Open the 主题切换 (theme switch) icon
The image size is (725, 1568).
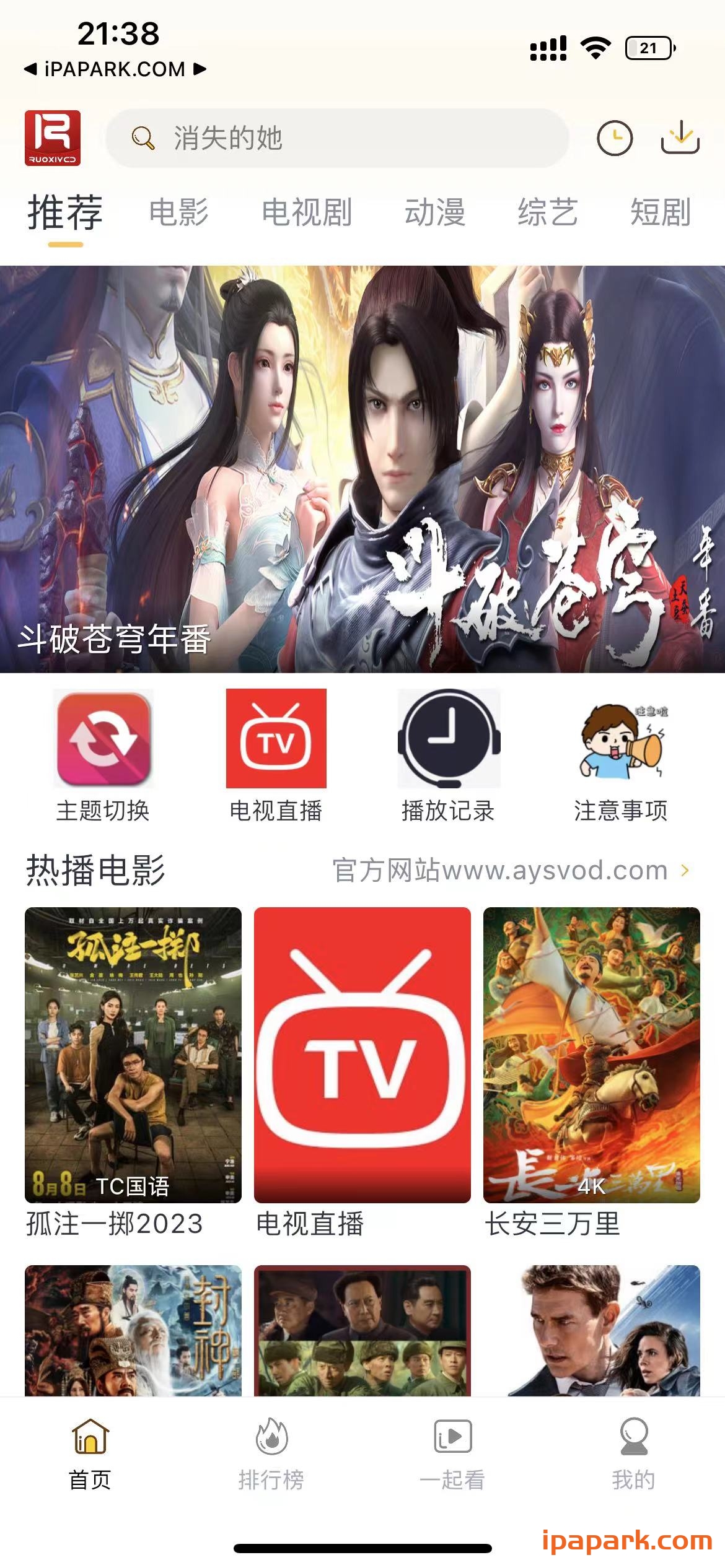pos(104,742)
